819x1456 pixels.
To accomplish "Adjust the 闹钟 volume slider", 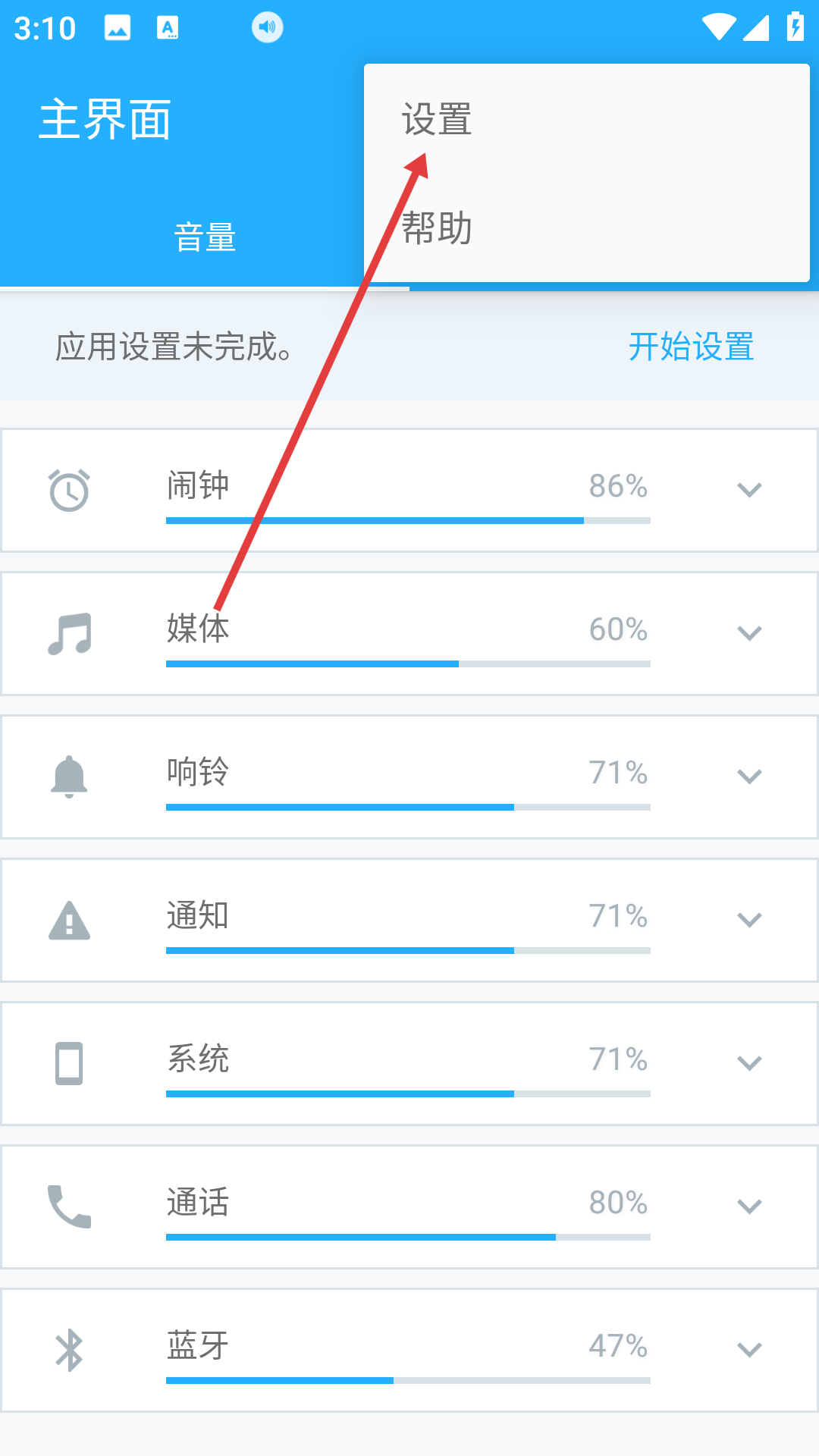I will point(408,521).
